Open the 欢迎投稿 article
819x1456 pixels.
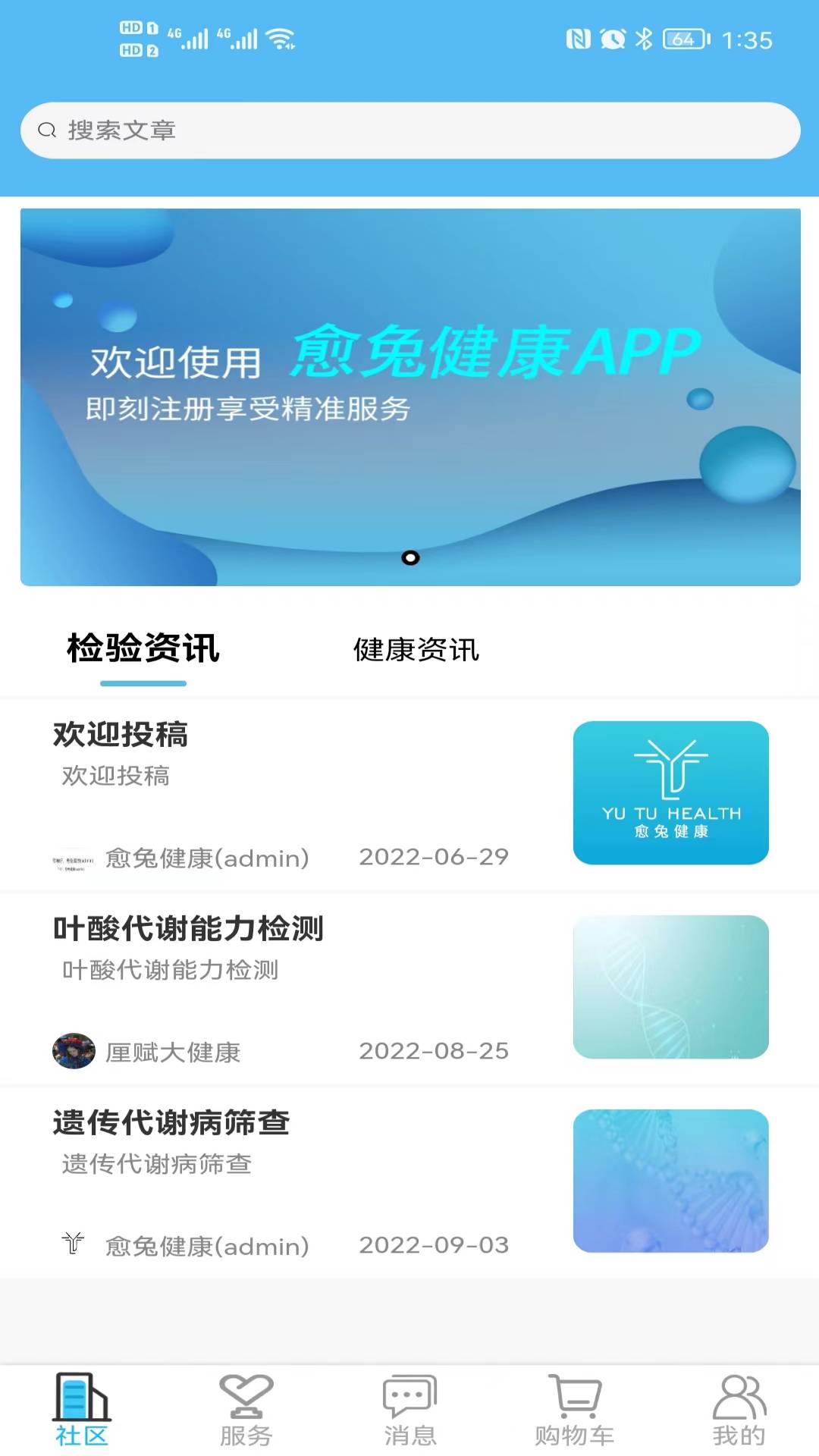click(121, 735)
